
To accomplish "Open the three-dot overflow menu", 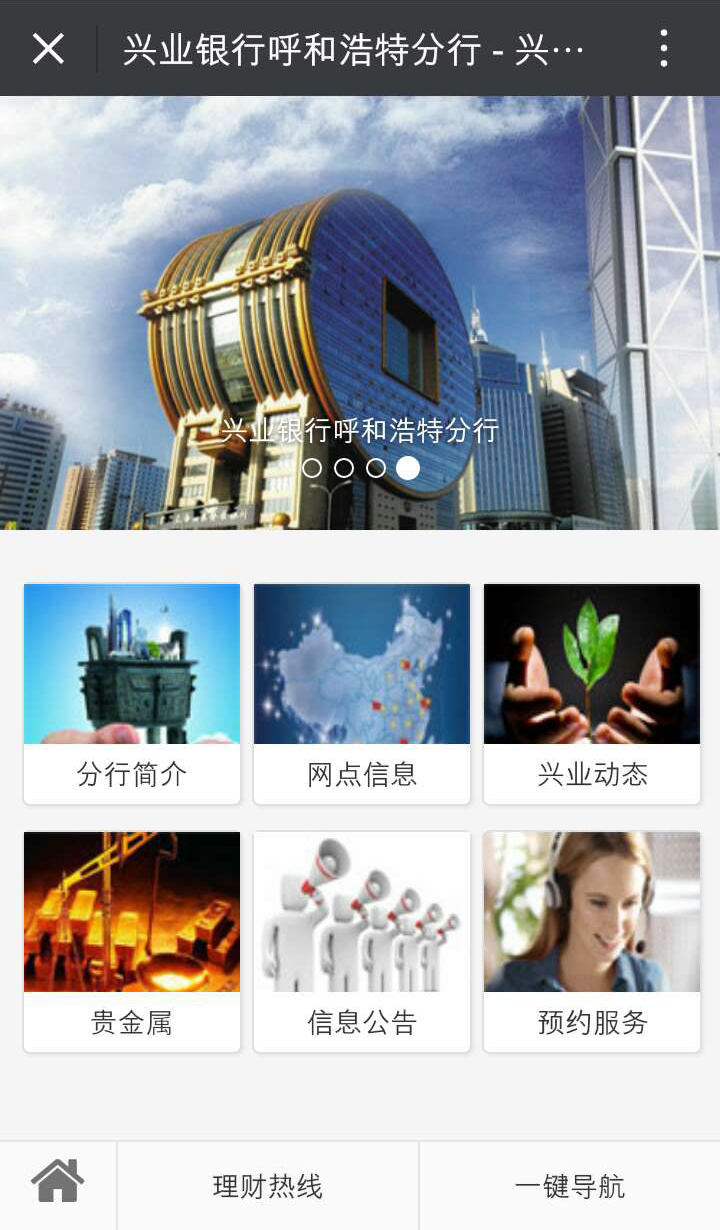I will pyautogui.click(x=663, y=48).
